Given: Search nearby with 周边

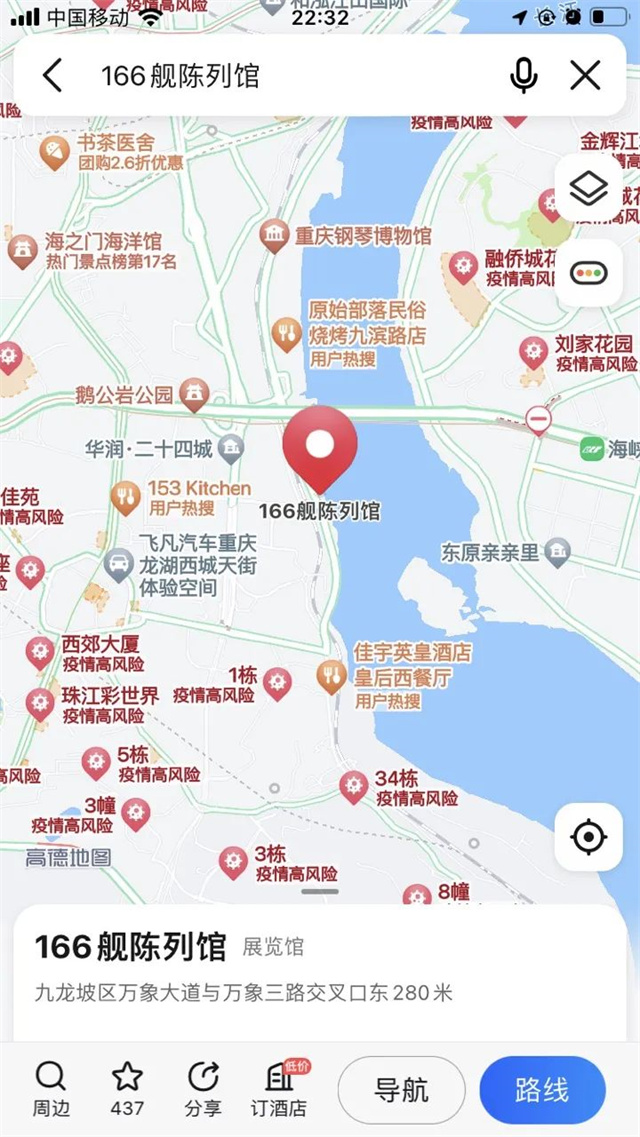Looking at the screenshot, I should pos(50,1088).
